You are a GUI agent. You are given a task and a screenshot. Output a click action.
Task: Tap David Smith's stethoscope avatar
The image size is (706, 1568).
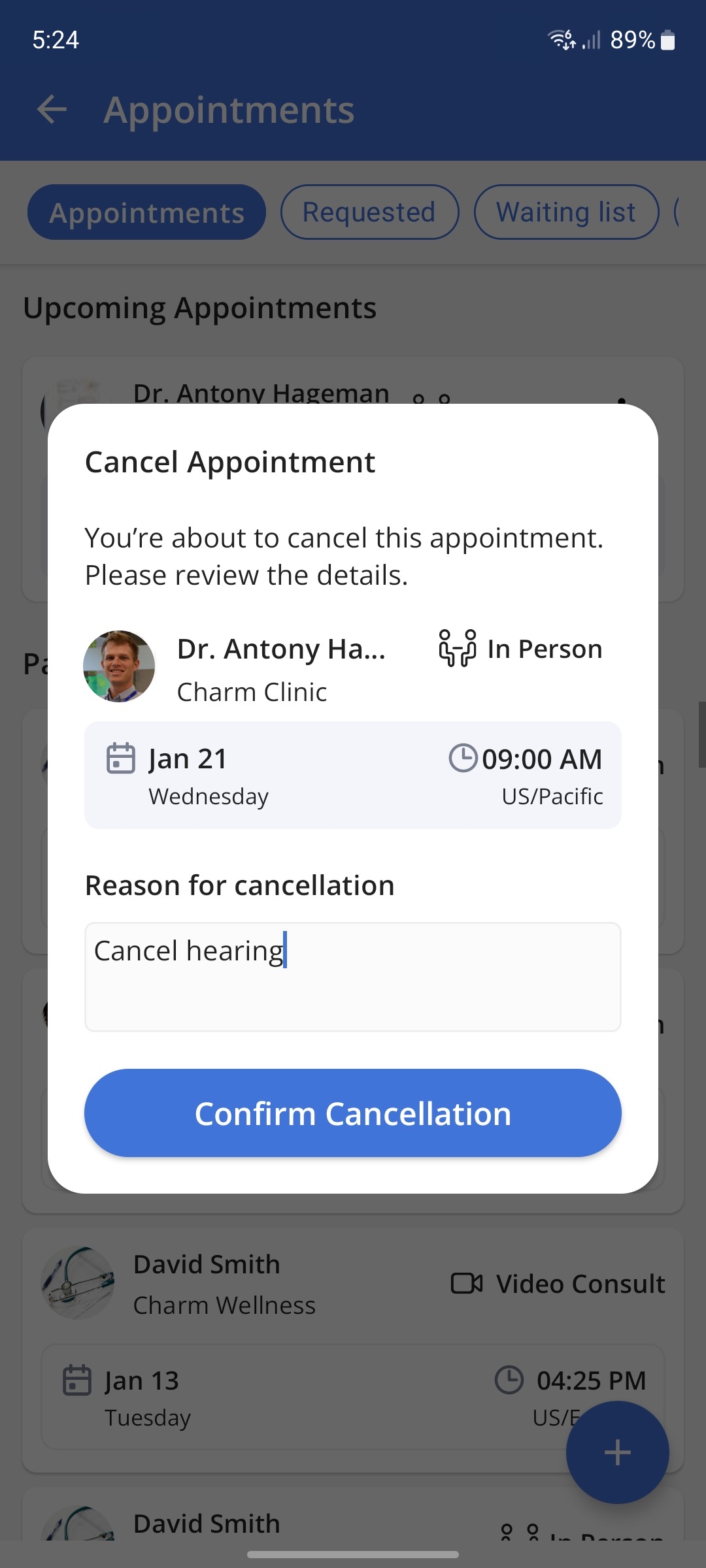78,1282
